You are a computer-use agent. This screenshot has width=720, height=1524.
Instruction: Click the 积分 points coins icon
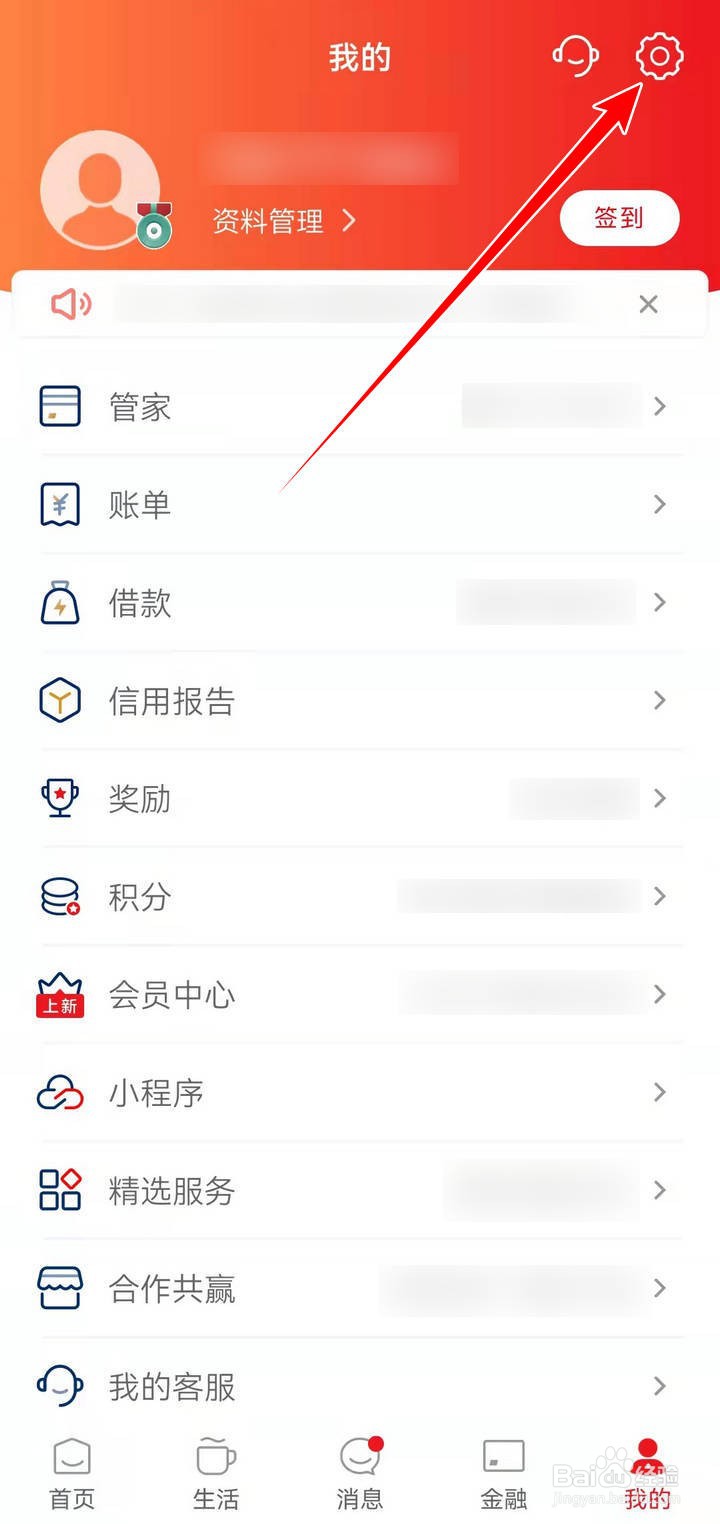click(58, 897)
